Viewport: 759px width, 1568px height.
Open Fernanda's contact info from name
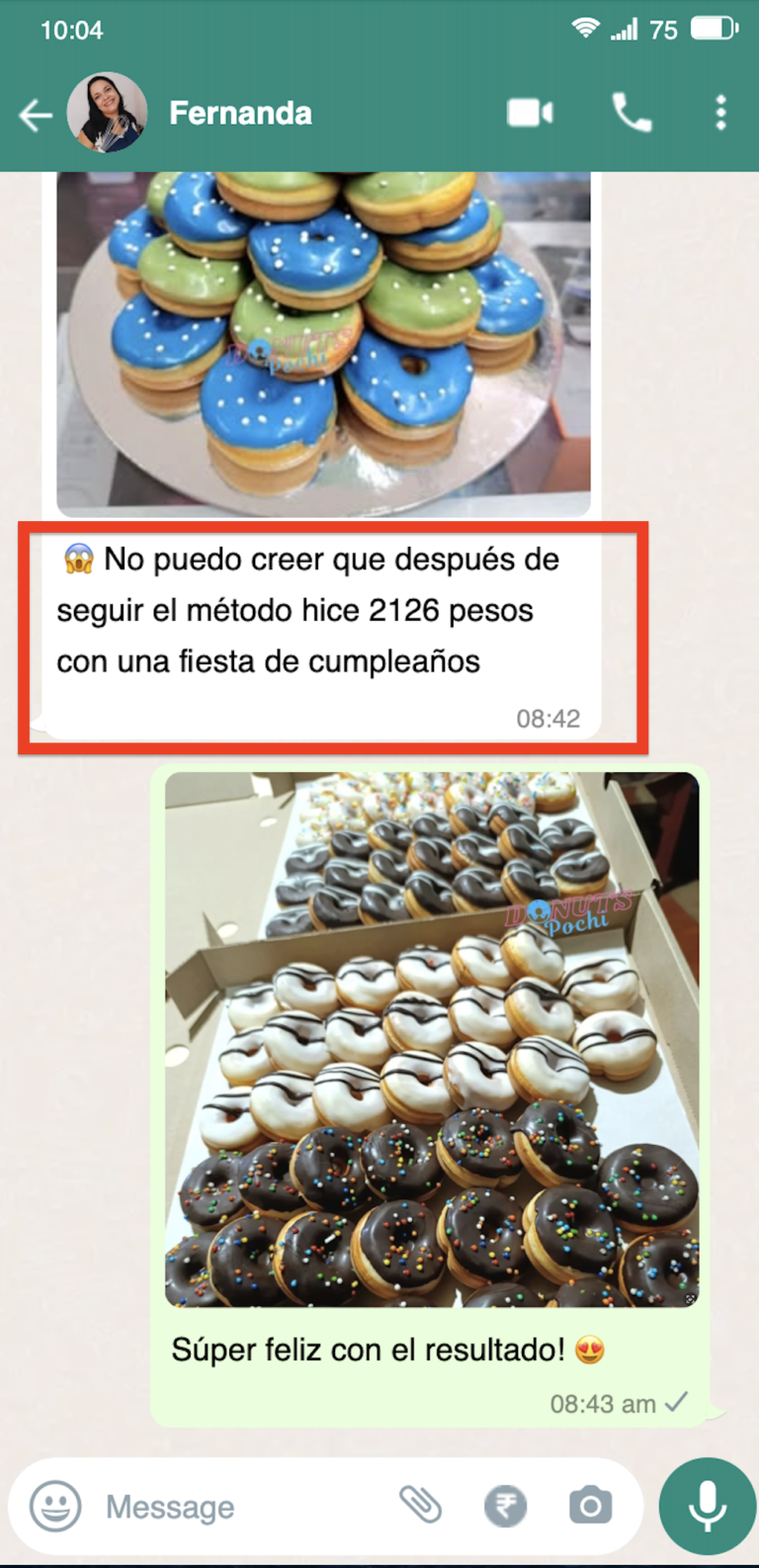(240, 114)
